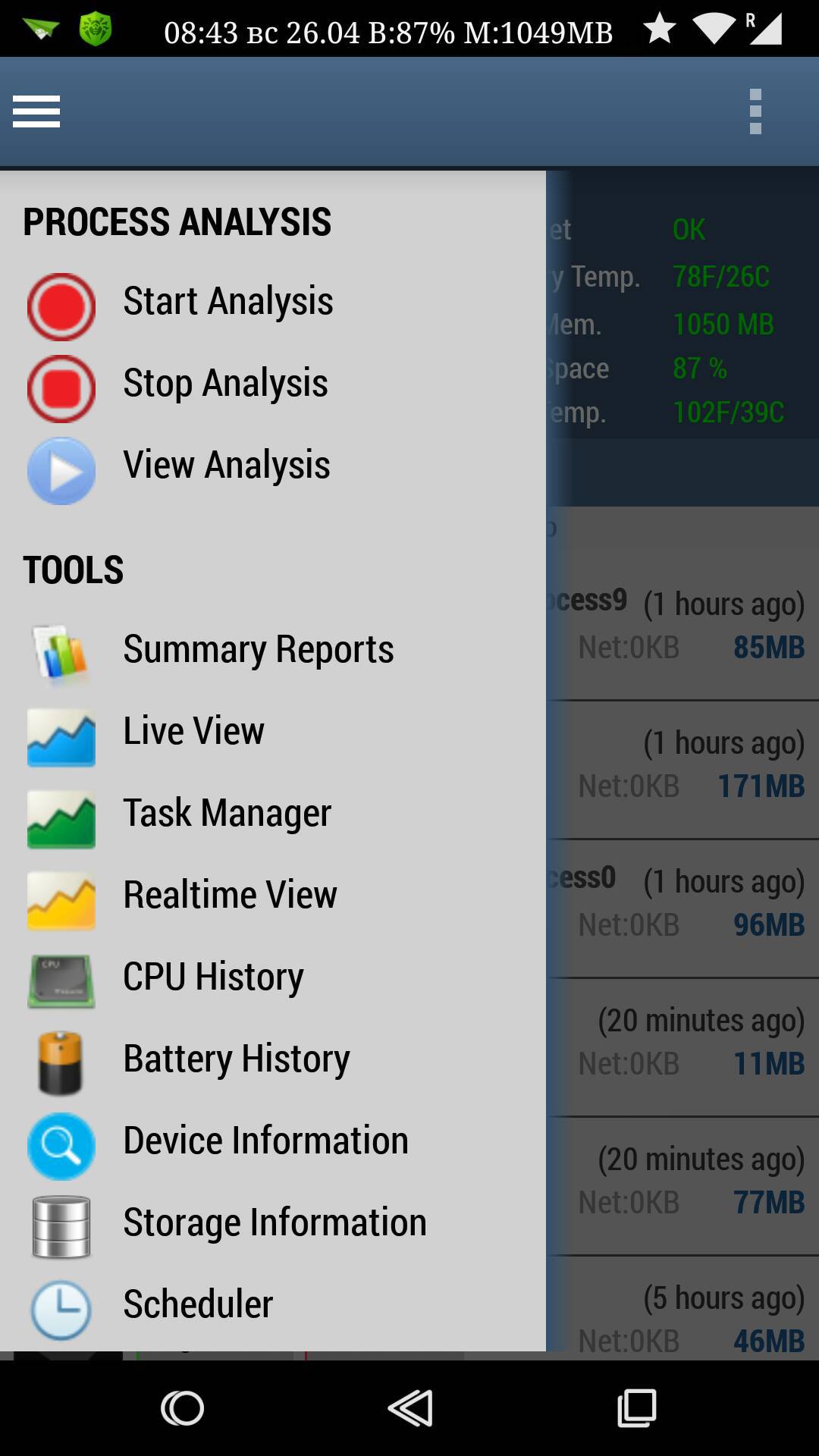
Task: Open the Scheduler tool
Action: (x=273, y=1305)
